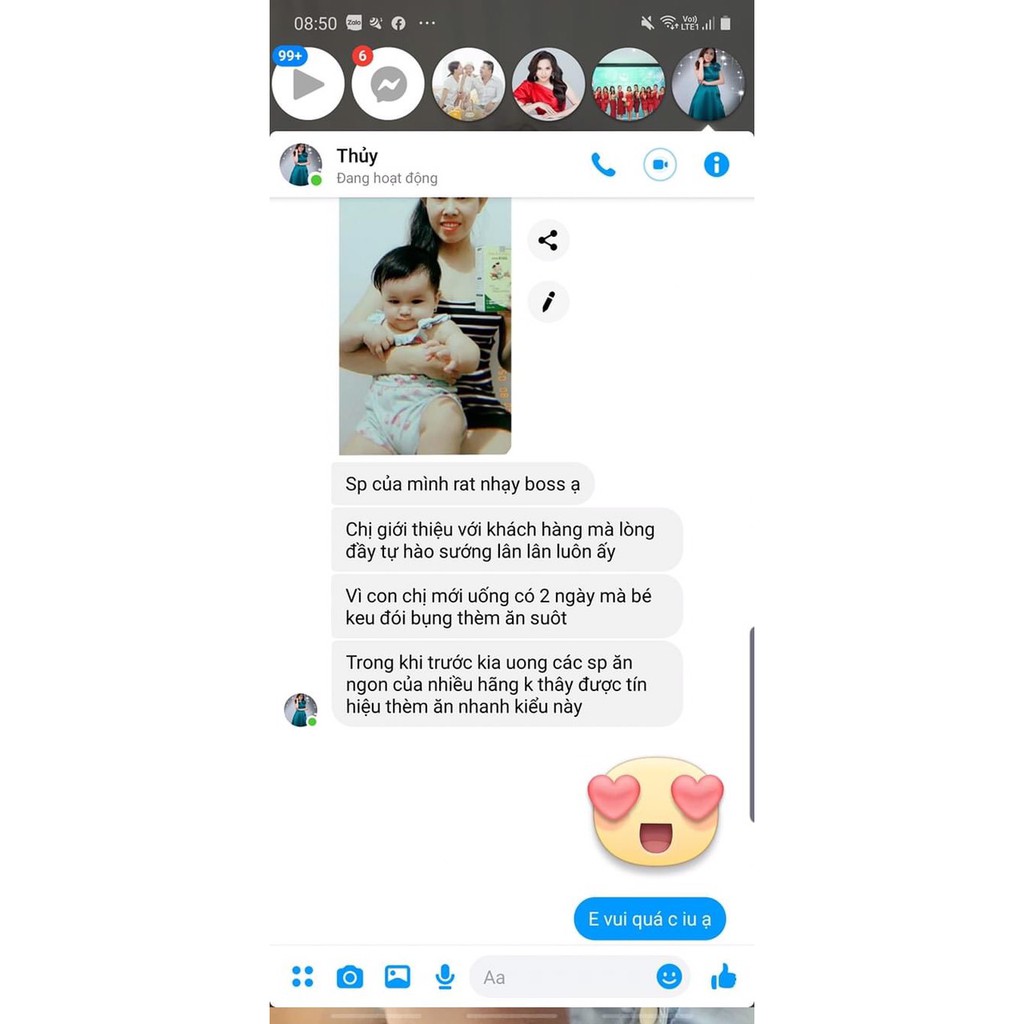The height and width of the screenshot is (1024, 1024).
Task: Open the mother and baby photo
Action: (425, 325)
